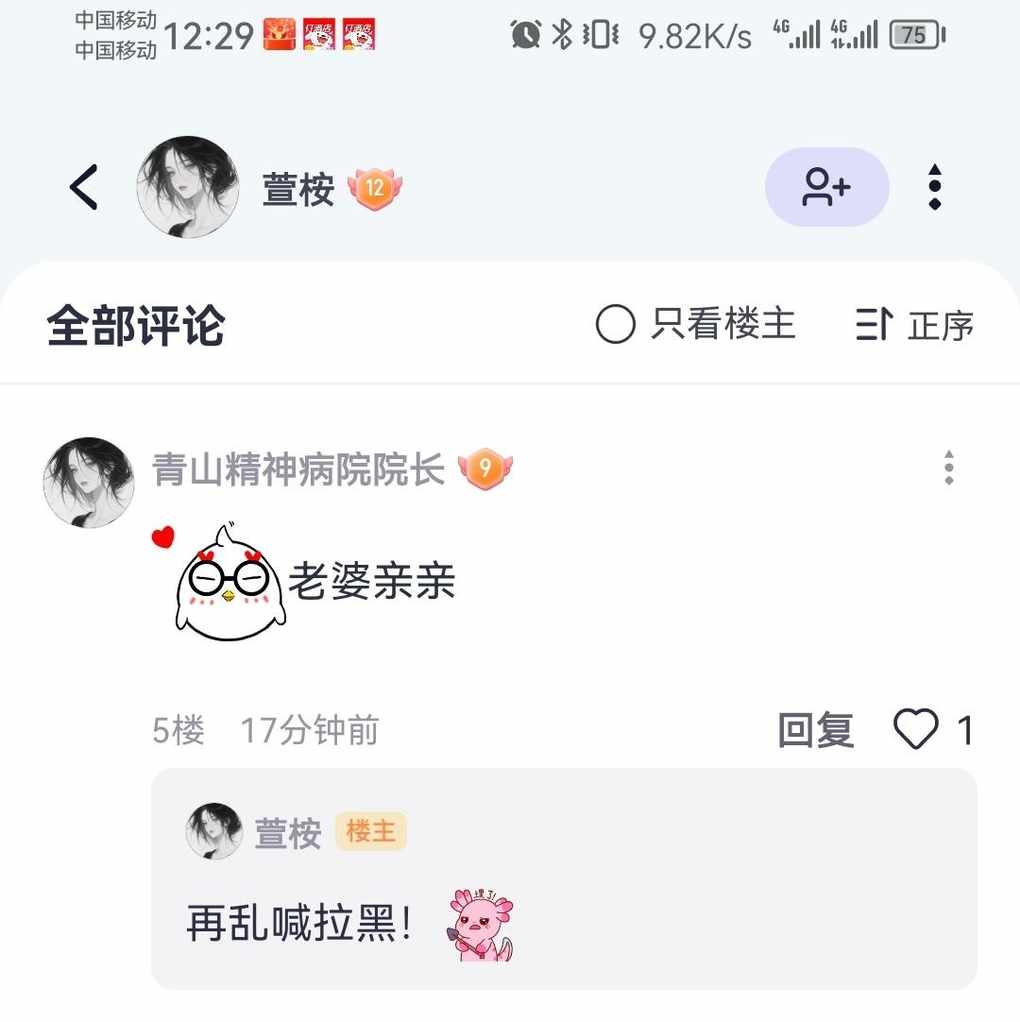
Task: Open the reply from 萱桉 saying 再乱喊拉黑
Action: (x=300, y=922)
